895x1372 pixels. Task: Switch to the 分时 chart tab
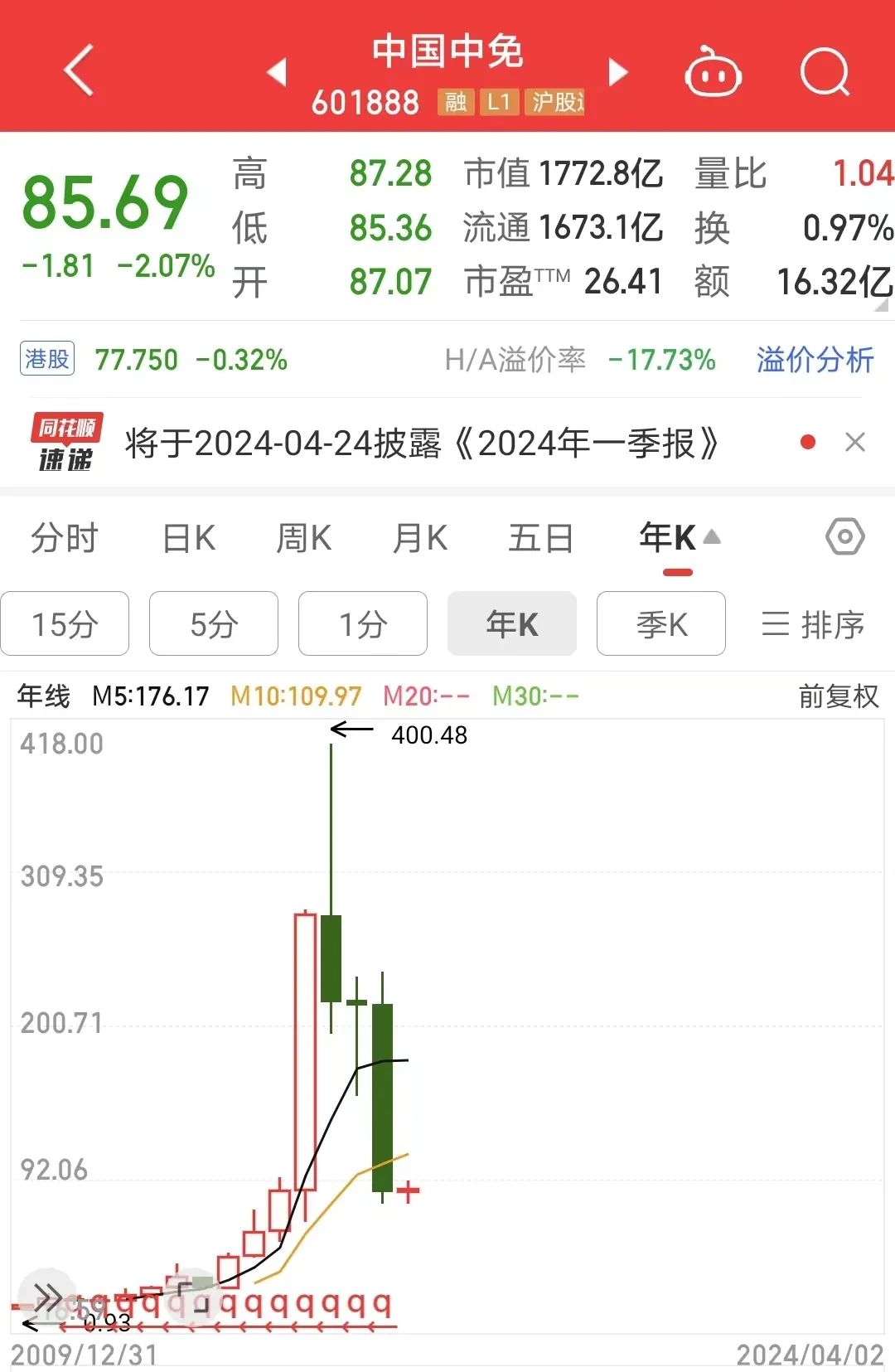pyautogui.click(x=64, y=539)
